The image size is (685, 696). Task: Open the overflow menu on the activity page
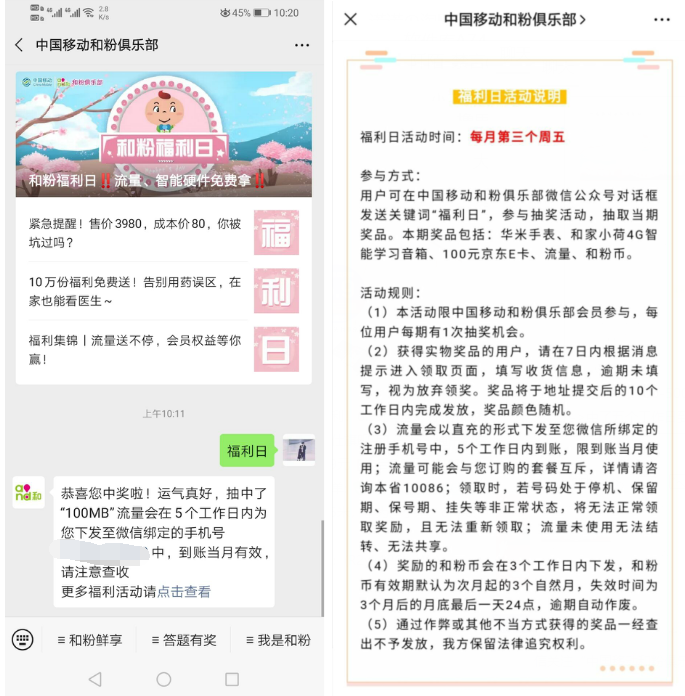(662, 19)
